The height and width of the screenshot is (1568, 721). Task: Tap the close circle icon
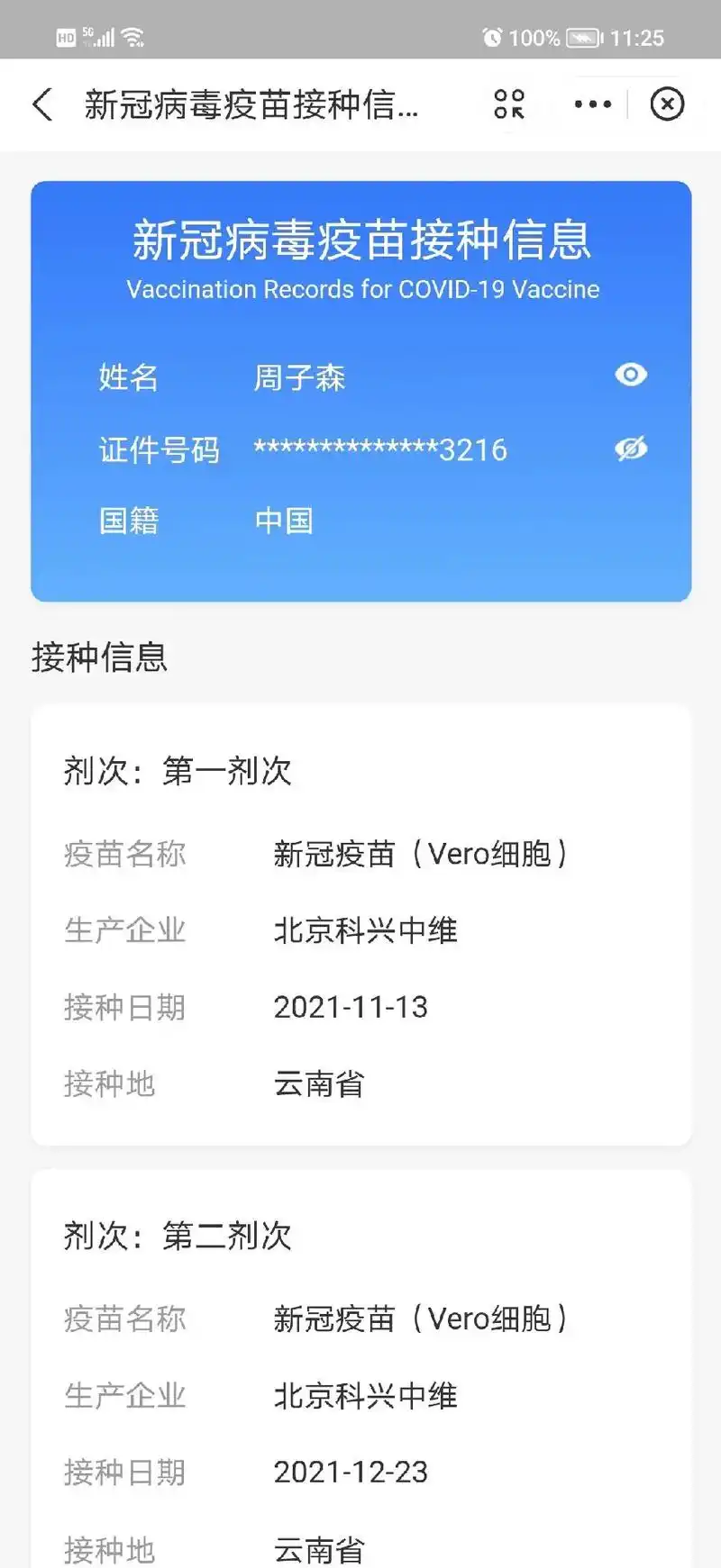[x=667, y=104]
